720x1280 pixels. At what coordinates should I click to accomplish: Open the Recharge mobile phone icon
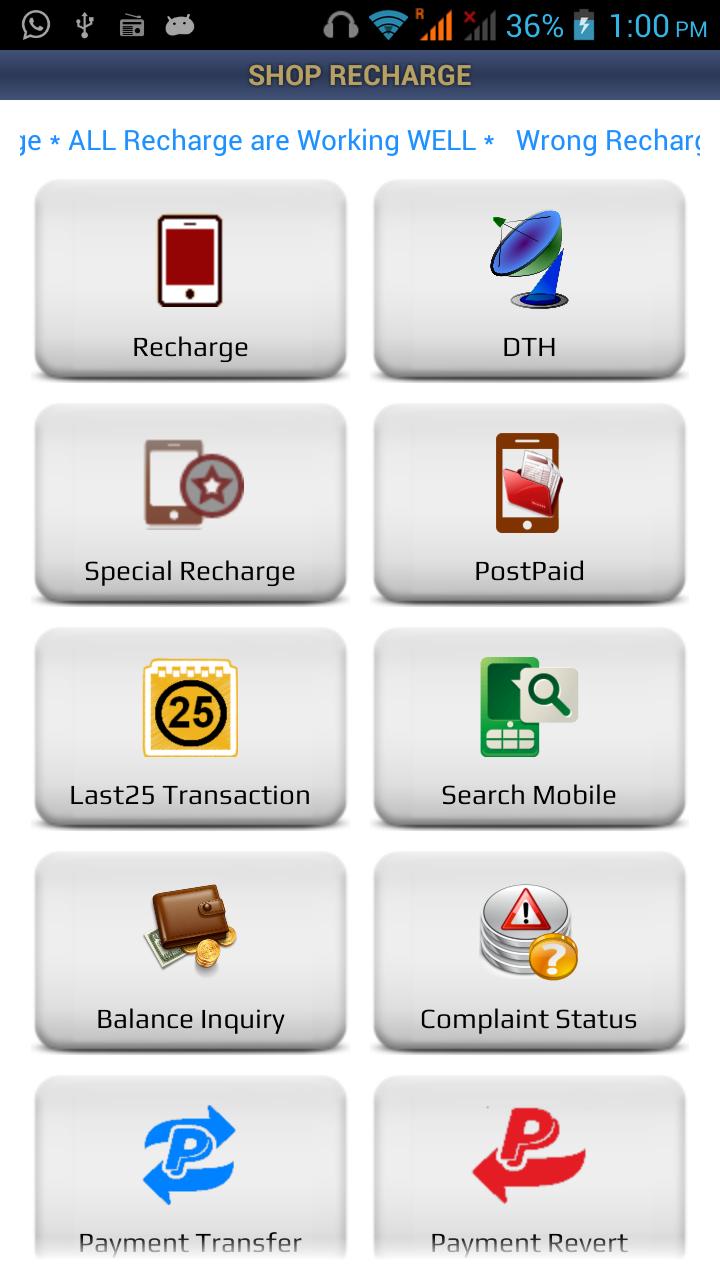coord(190,258)
